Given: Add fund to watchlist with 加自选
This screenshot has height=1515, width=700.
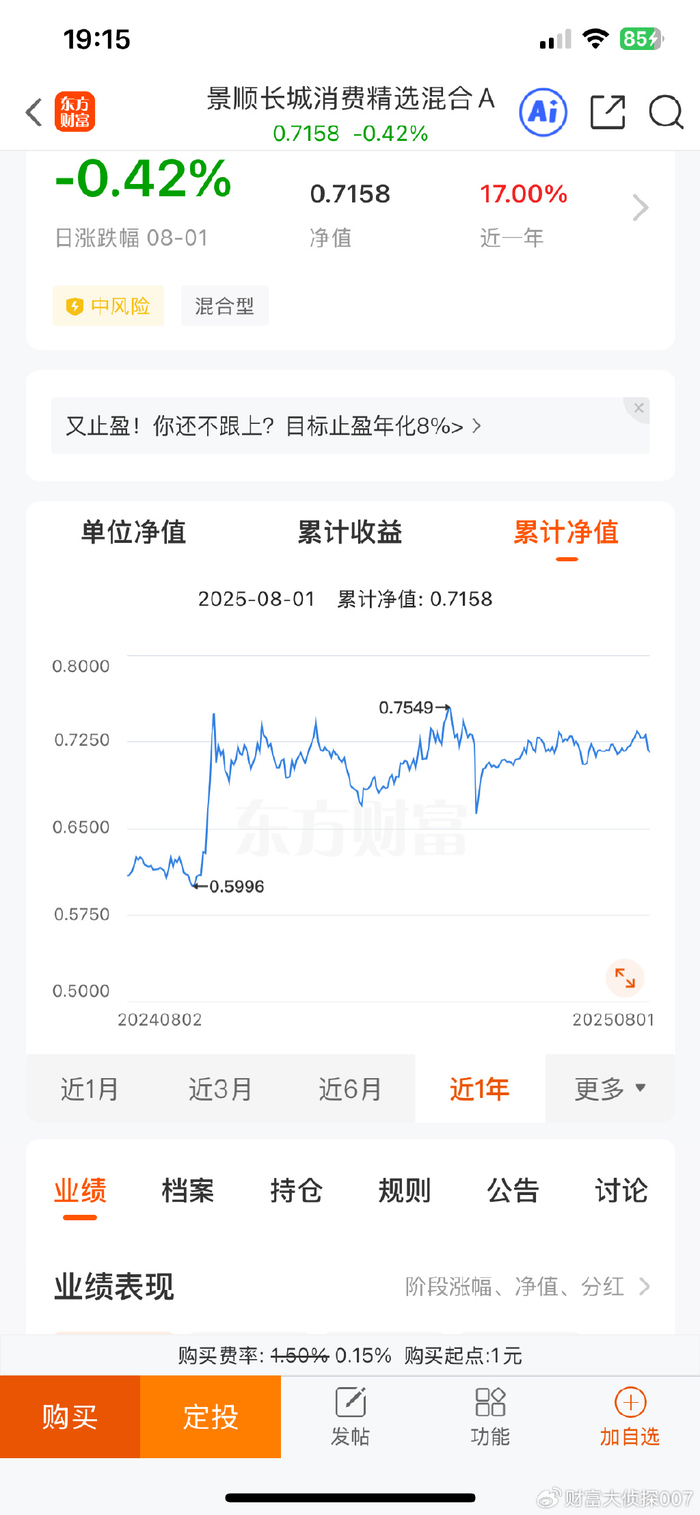Looking at the screenshot, I should pos(630,1417).
